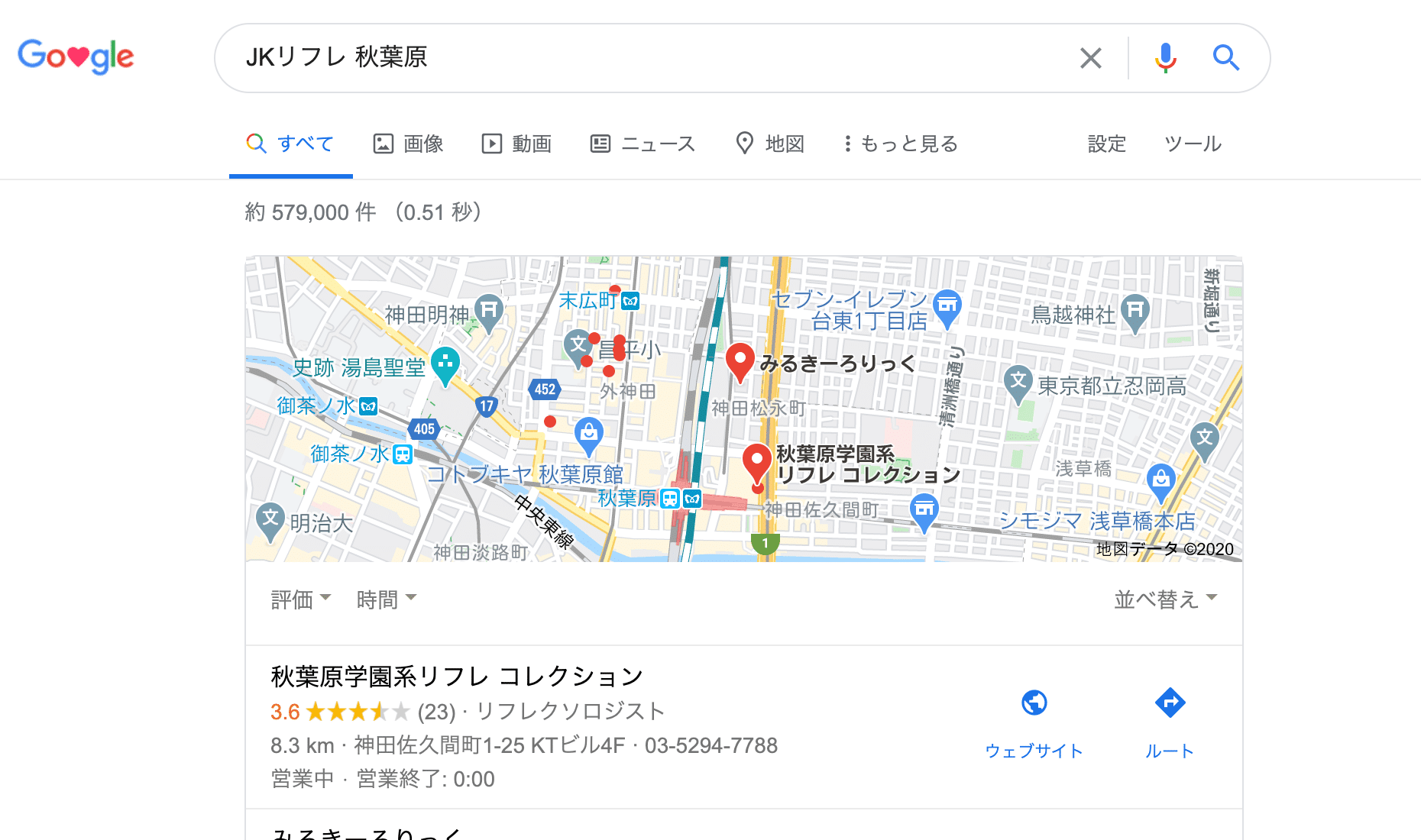Image resolution: width=1421 pixels, height=840 pixels.
Task: Focus the search box with the query
Action: coord(649,57)
